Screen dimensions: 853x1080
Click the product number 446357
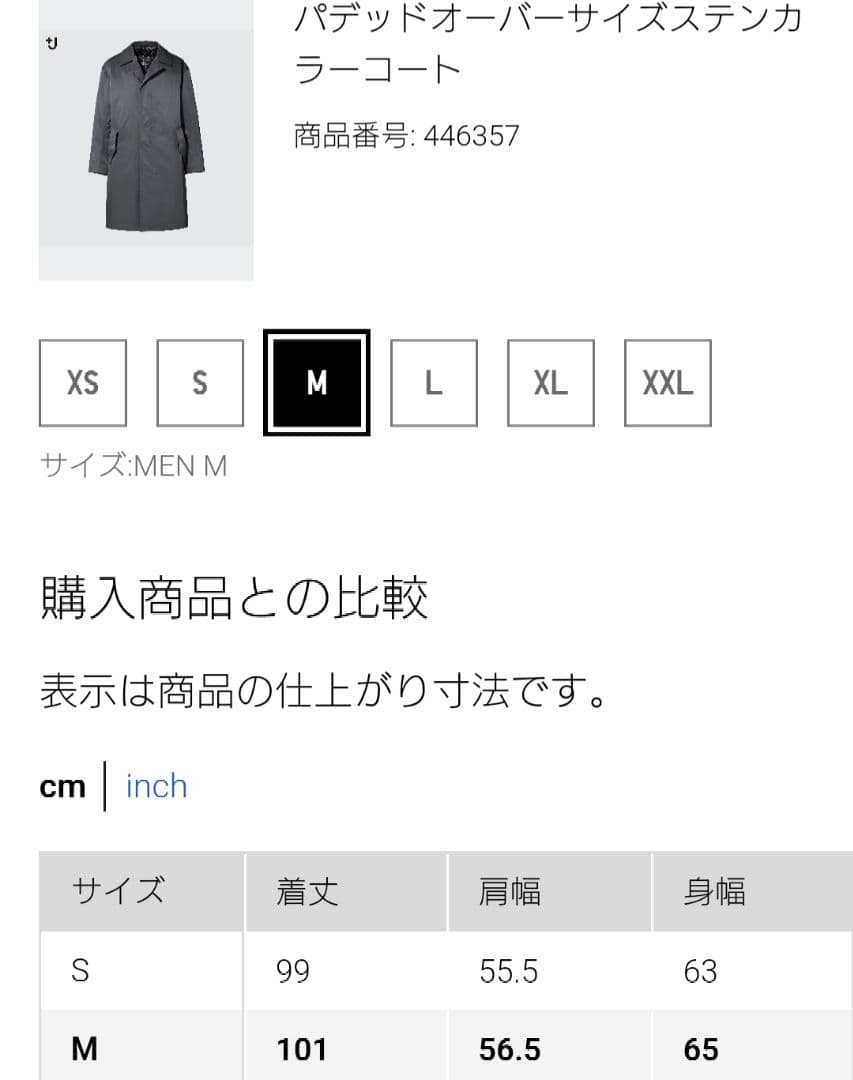click(407, 134)
